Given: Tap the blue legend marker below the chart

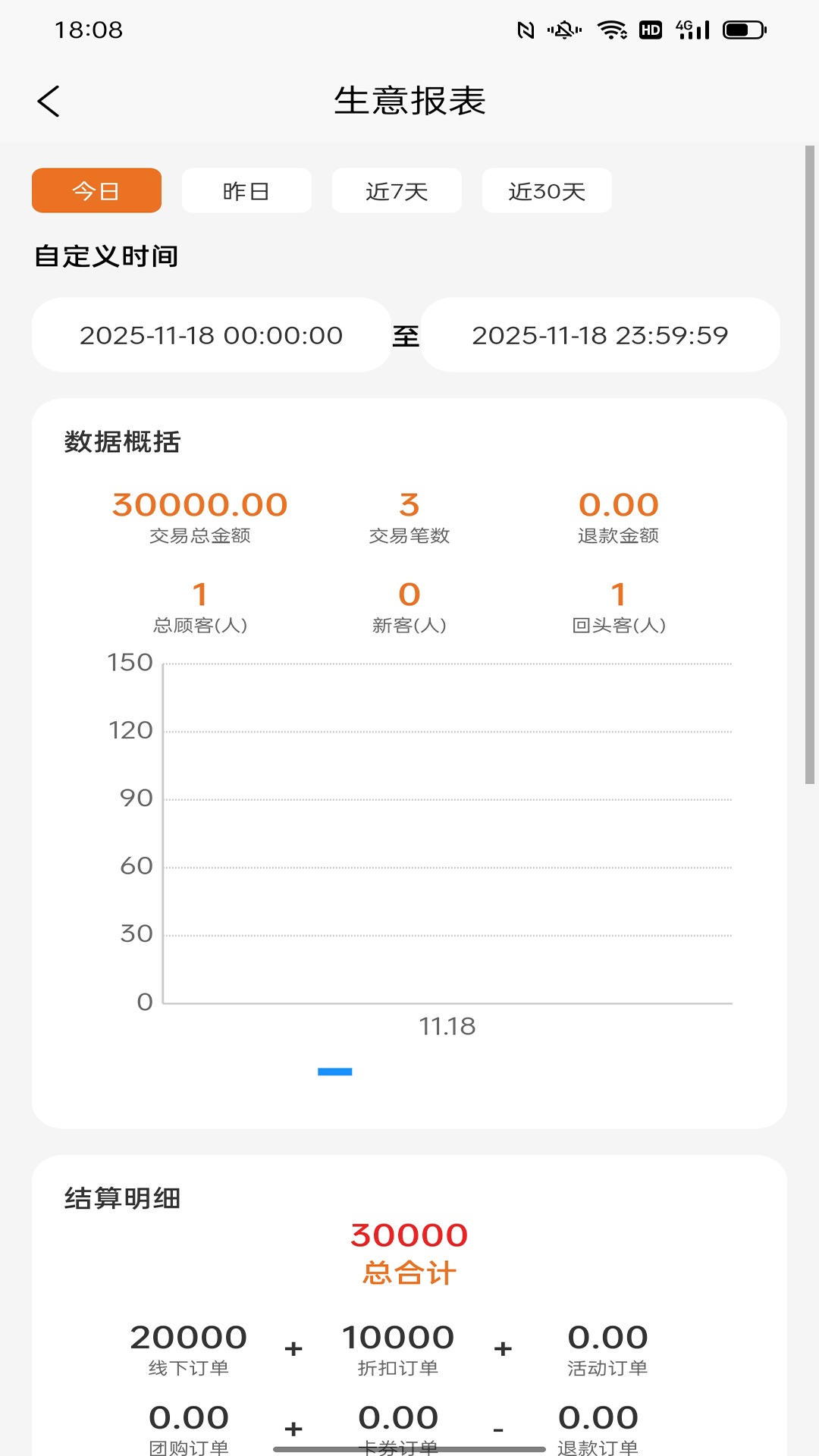Looking at the screenshot, I should 334,1072.
